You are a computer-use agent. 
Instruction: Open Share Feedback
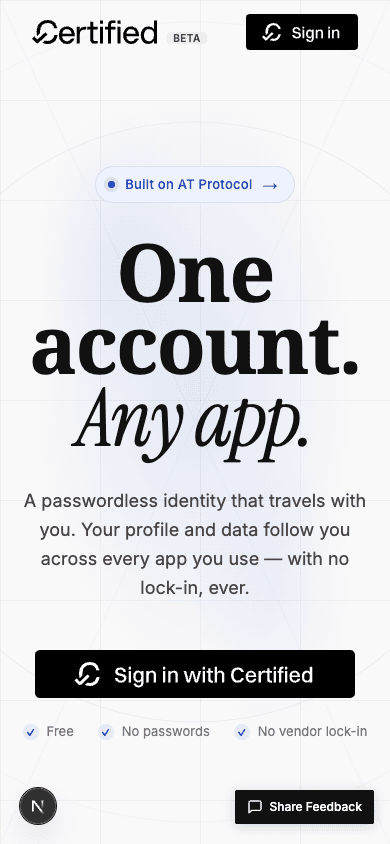click(x=304, y=807)
